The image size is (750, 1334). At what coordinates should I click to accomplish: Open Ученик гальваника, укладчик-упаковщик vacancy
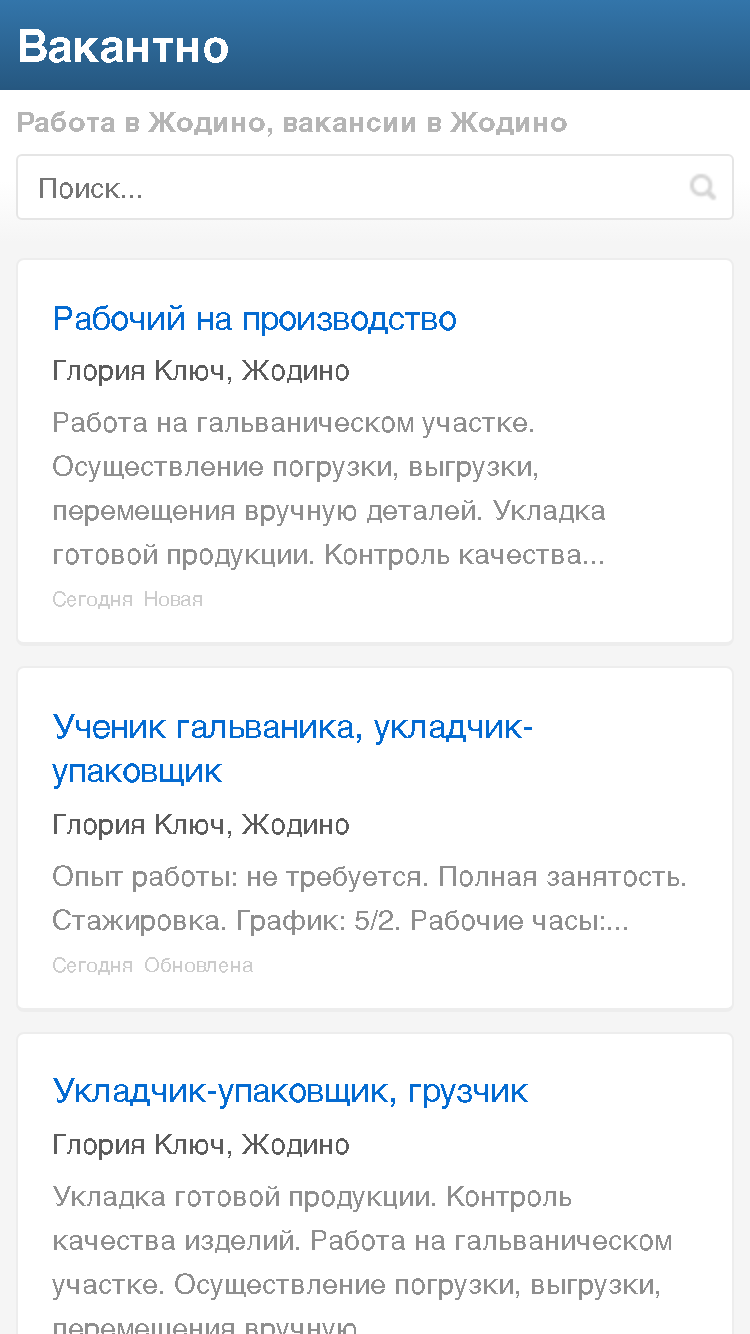click(292, 749)
